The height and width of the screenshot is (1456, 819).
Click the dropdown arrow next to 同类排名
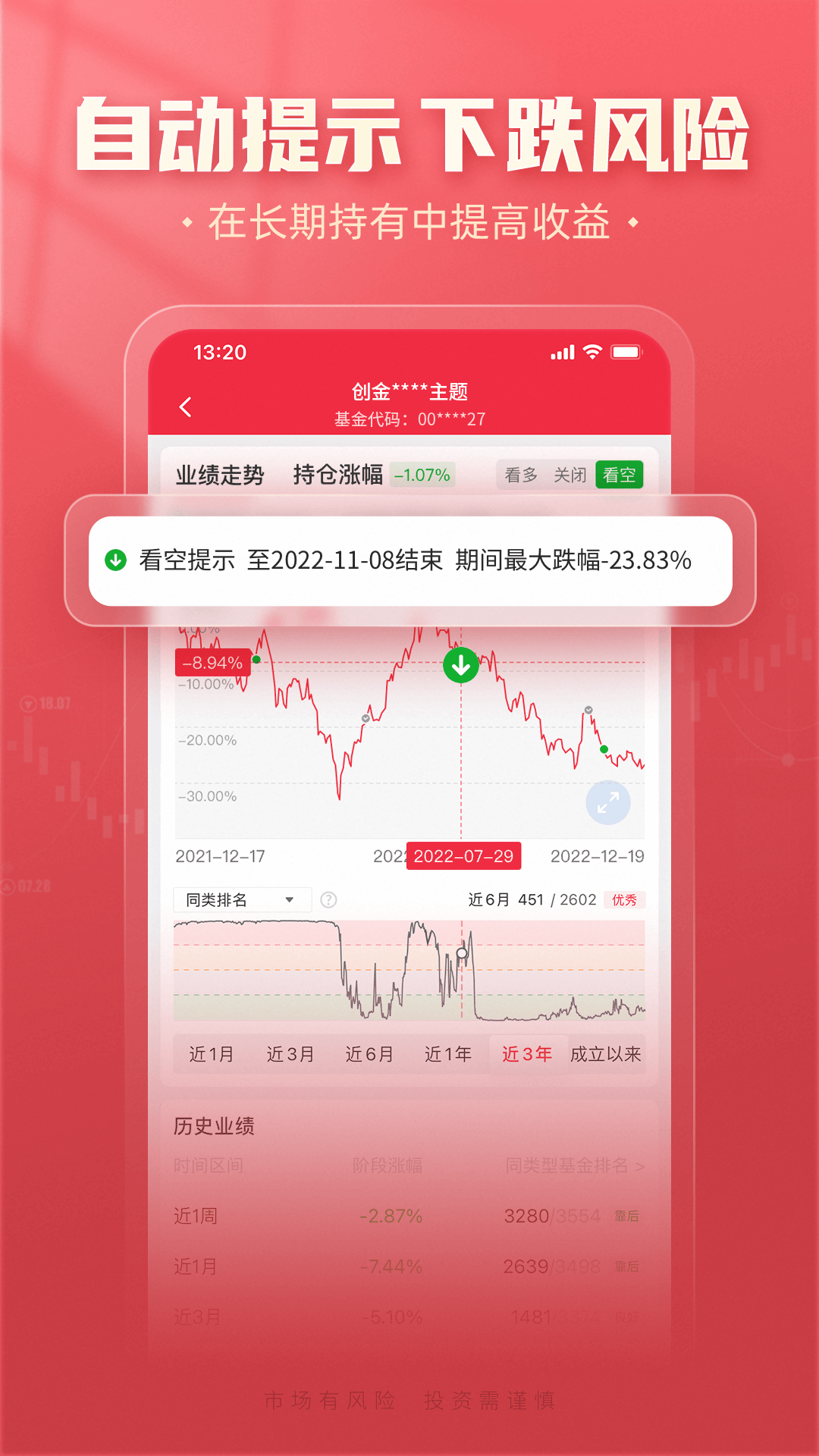tap(290, 899)
